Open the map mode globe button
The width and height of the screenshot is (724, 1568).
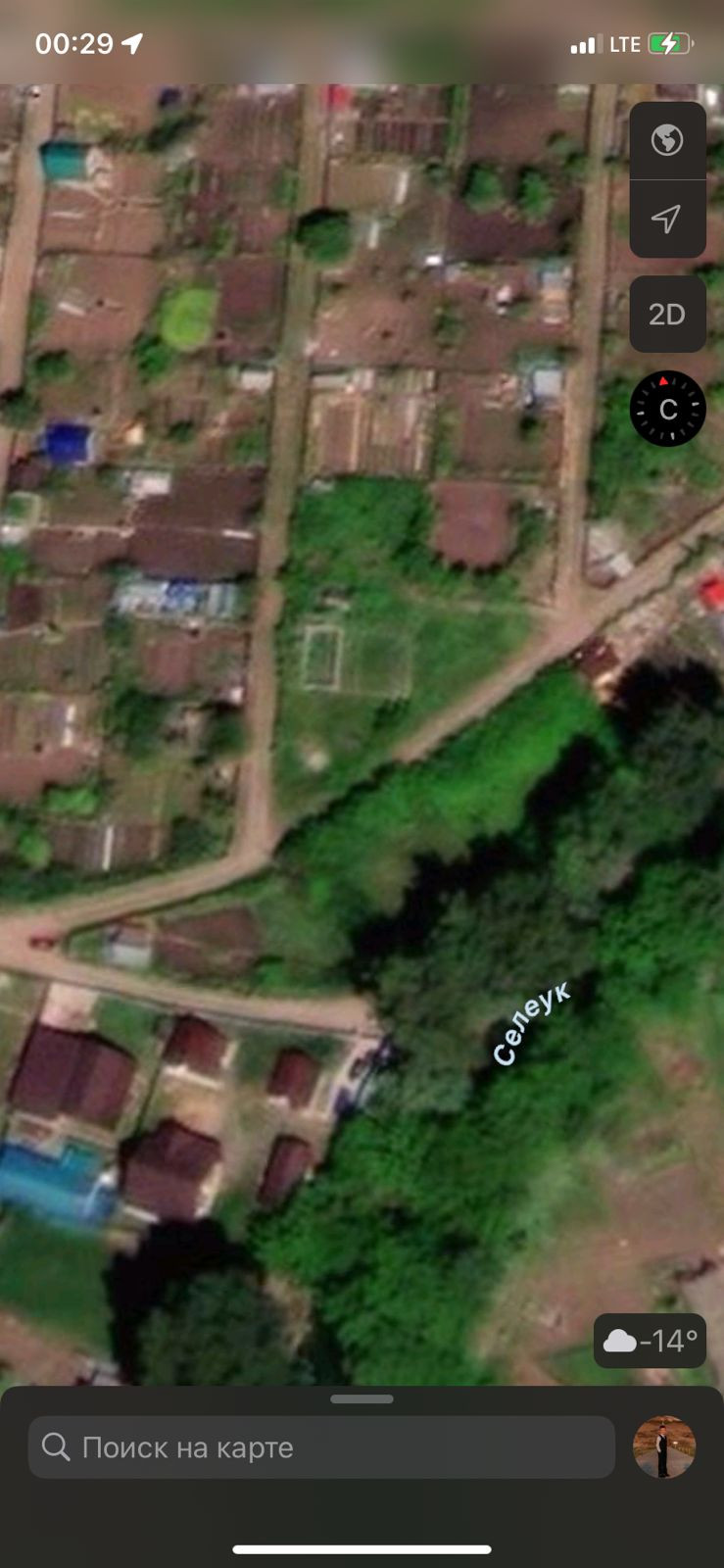point(667,140)
